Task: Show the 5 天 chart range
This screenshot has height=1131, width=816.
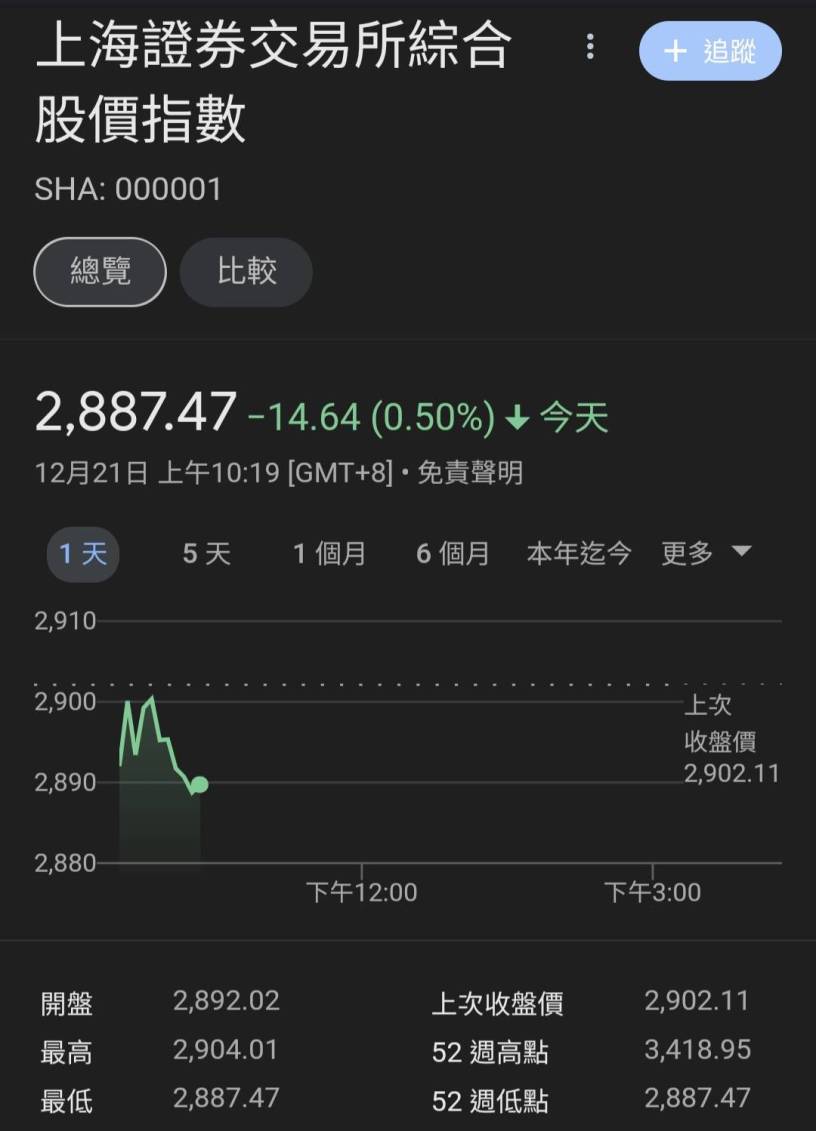Action: tap(206, 553)
